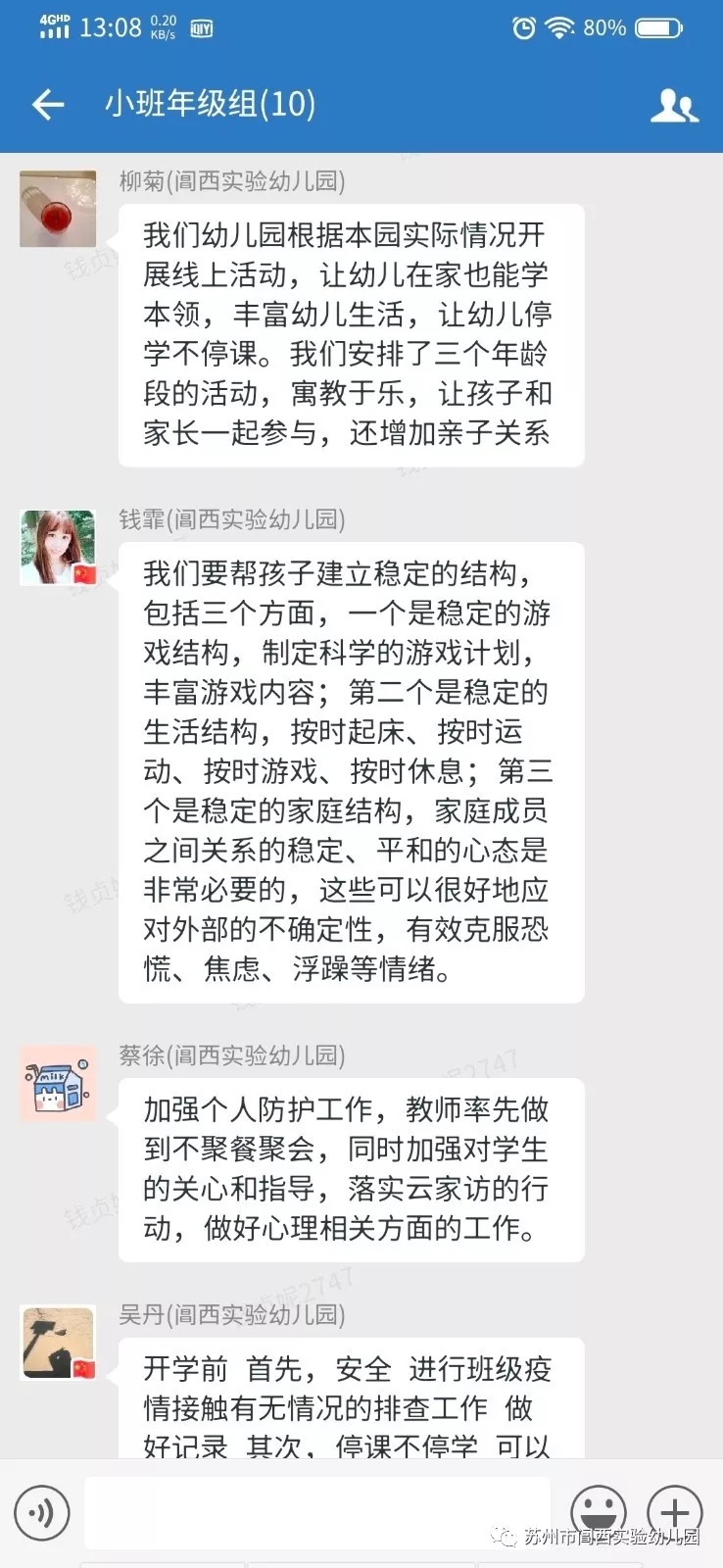
Task: Switch to voice message input
Action: [x=42, y=1512]
